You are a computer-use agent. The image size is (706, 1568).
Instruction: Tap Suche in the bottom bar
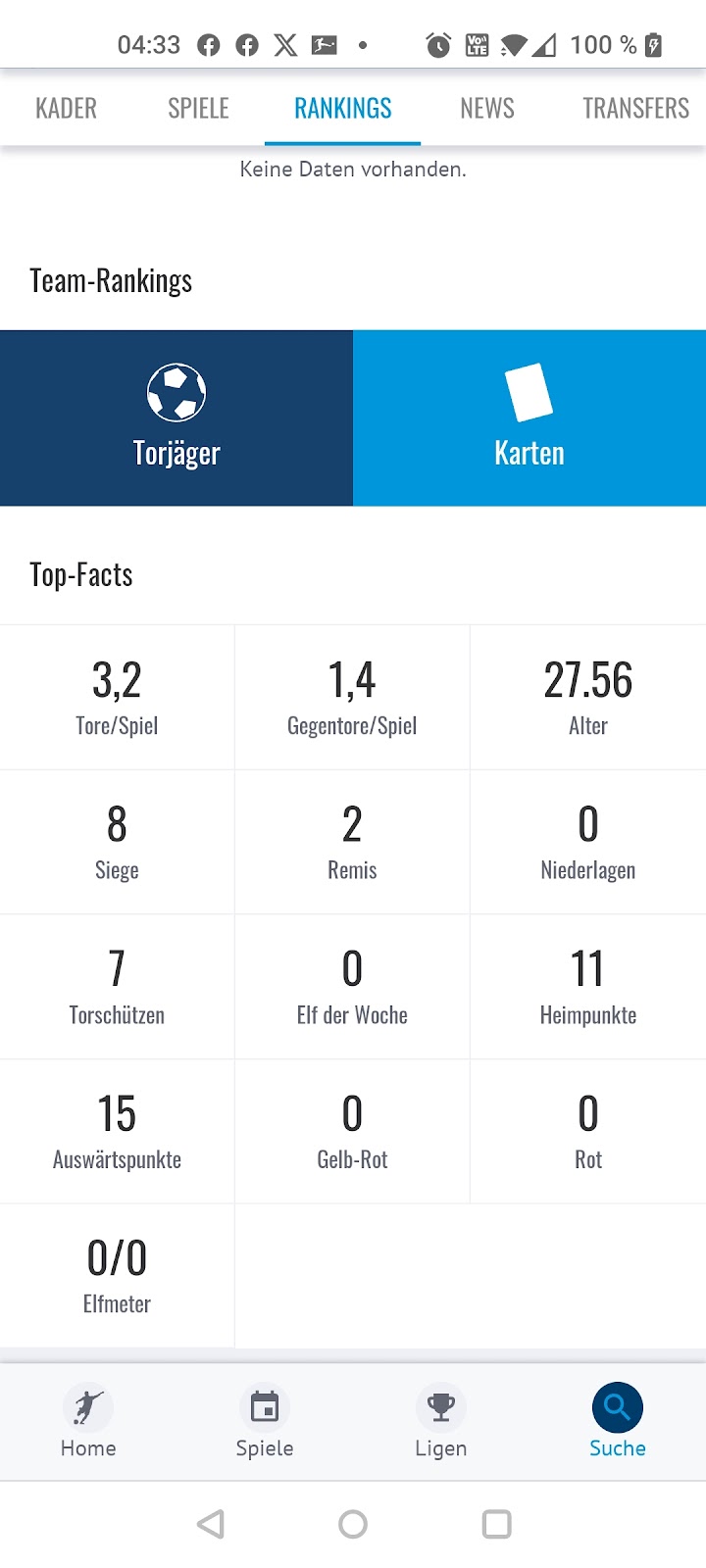pos(618,1422)
